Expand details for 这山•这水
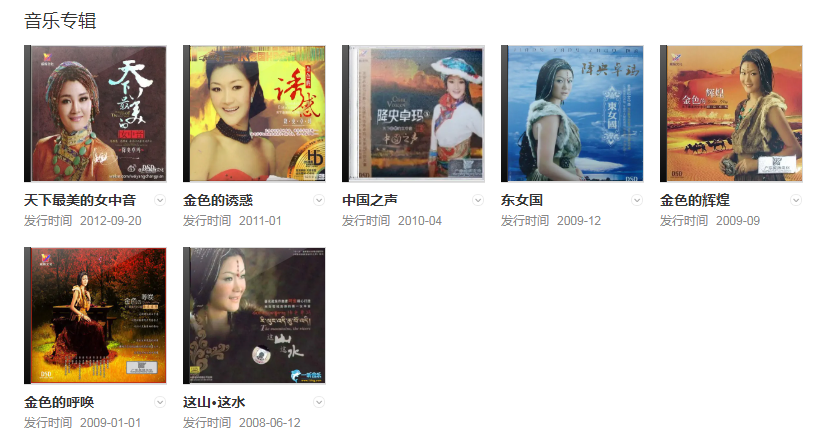The height and width of the screenshot is (439, 830). point(319,402)
